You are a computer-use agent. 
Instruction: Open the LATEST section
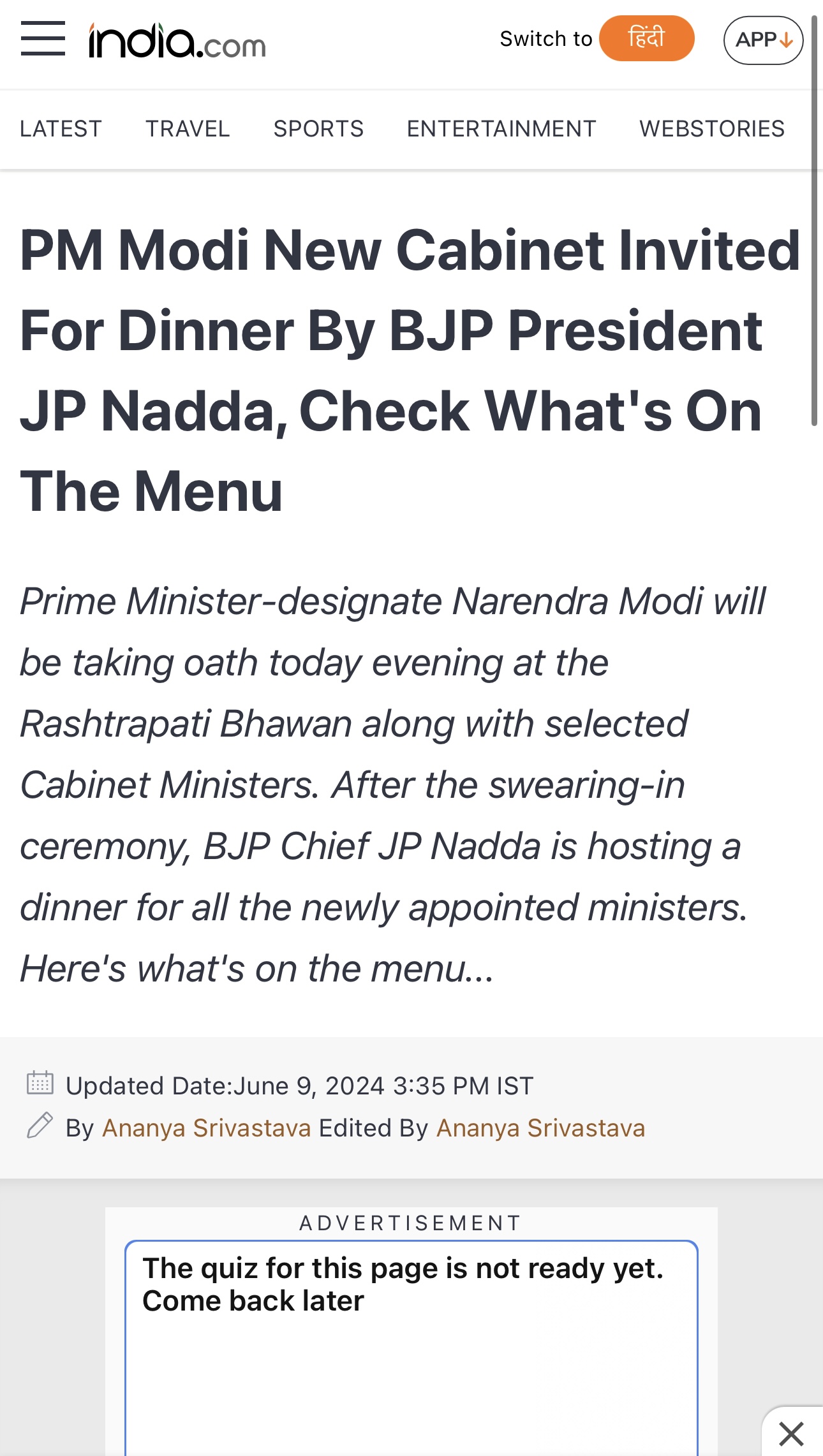click(x=61, y=129)
